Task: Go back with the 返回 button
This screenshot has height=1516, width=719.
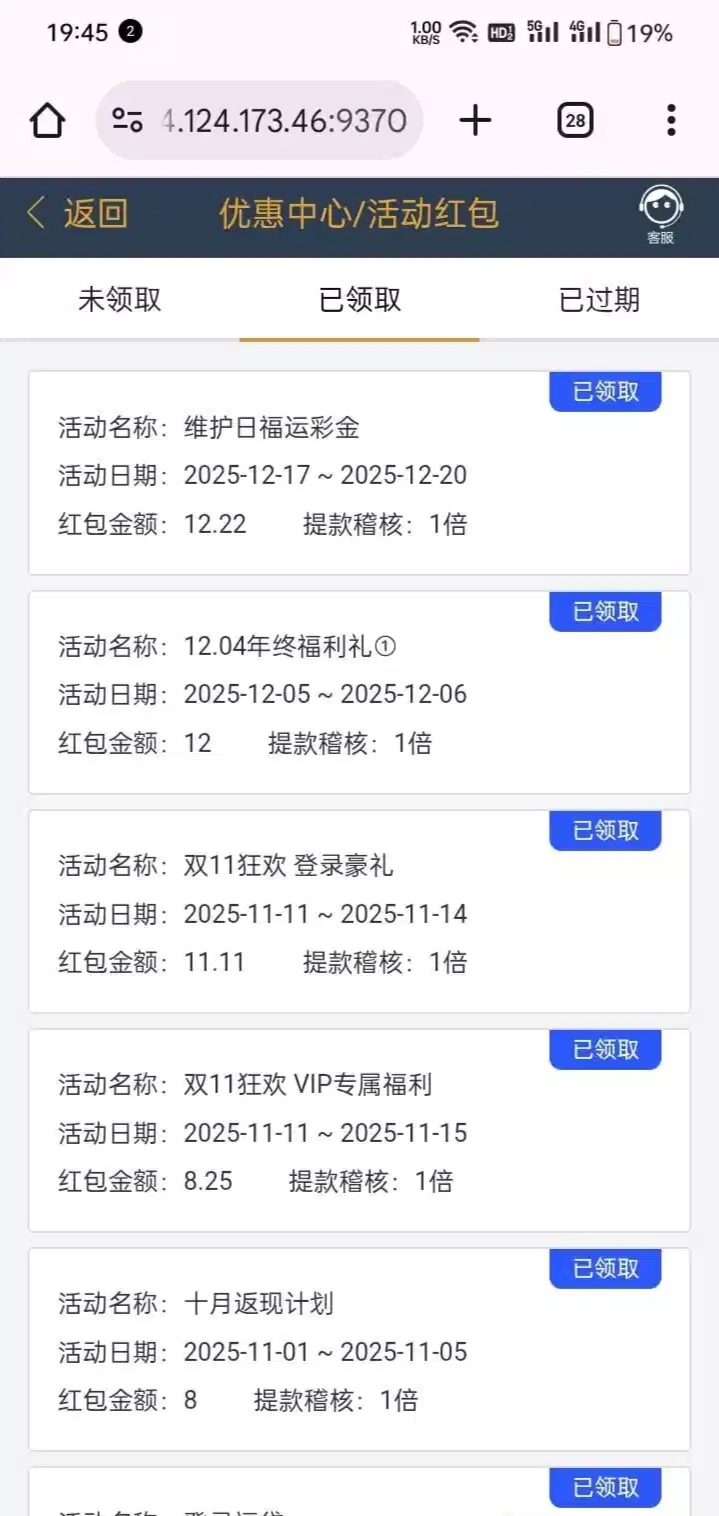Action: pos(78,214)
